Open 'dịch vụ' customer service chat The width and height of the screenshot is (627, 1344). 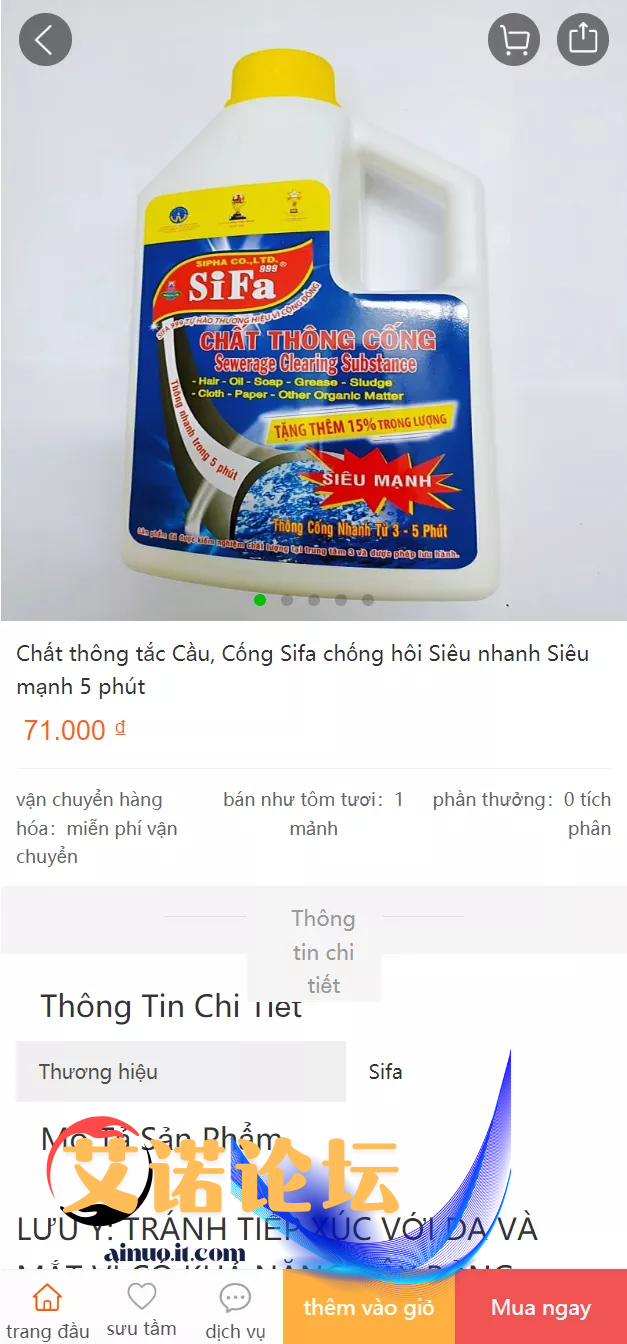(x=235, y=1310)
